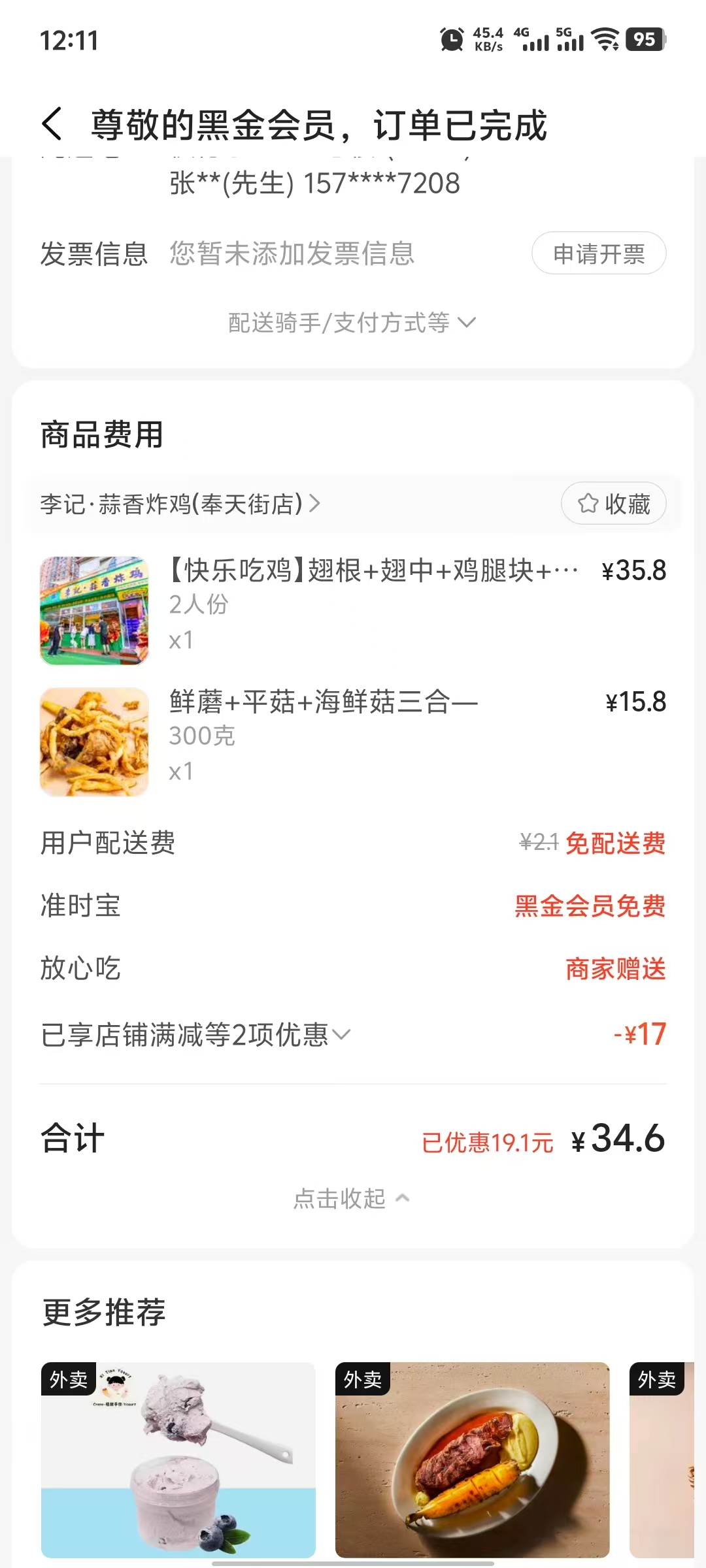Favorite the store with 收藏
706x1568 pixels.
pyautogui.click(x=613, y=504)
